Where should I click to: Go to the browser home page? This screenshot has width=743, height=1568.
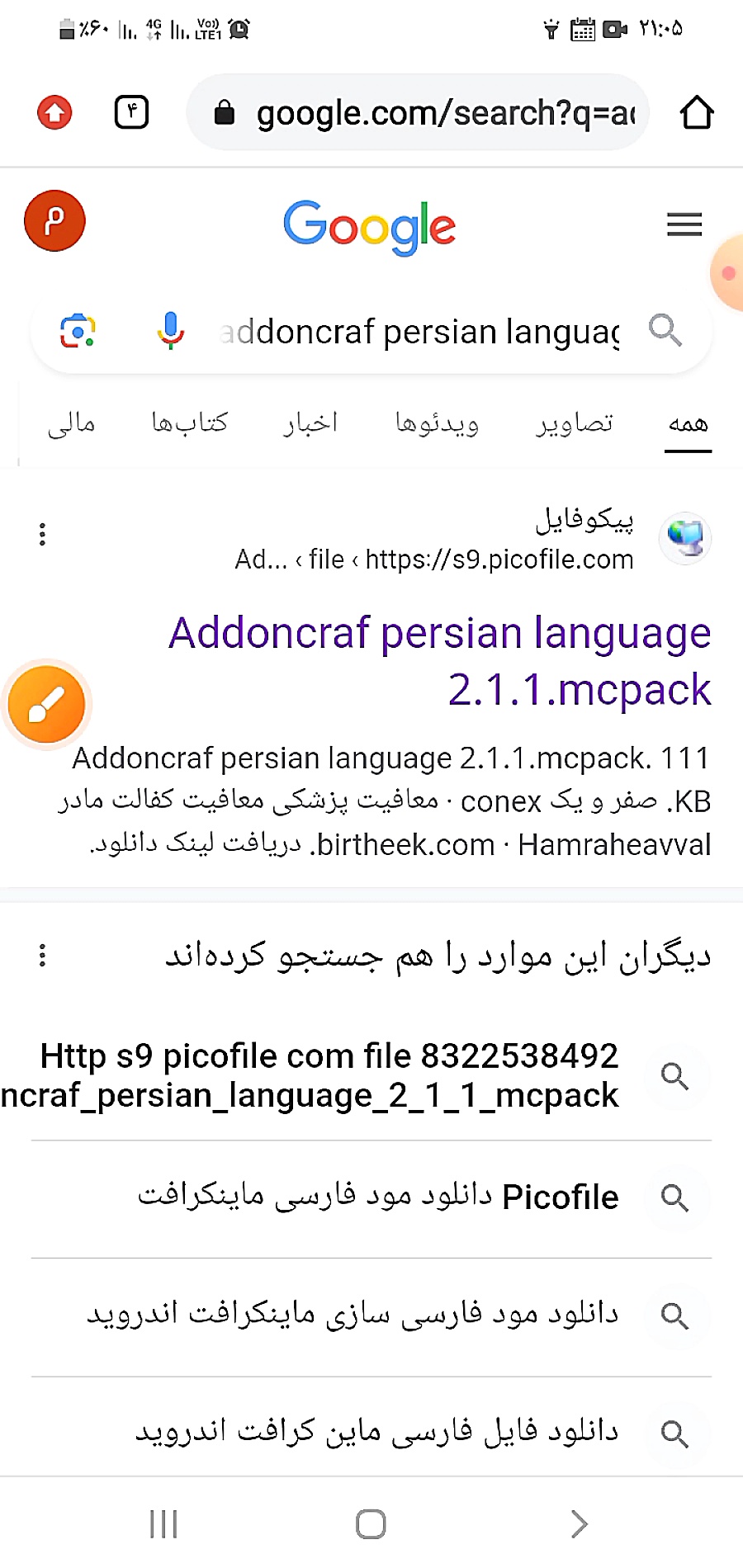[x=696, y=112]
